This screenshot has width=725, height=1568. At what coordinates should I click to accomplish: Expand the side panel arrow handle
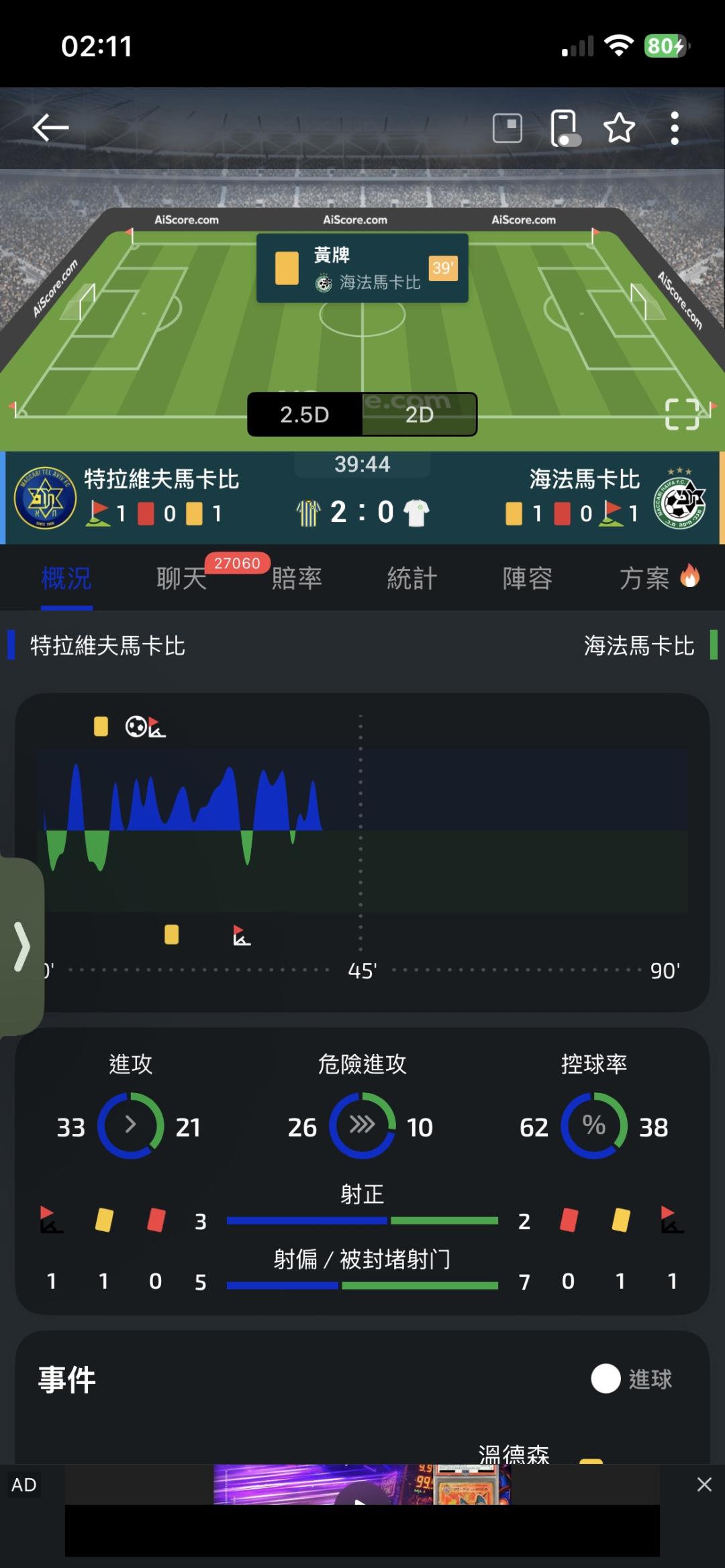point(22,947)
